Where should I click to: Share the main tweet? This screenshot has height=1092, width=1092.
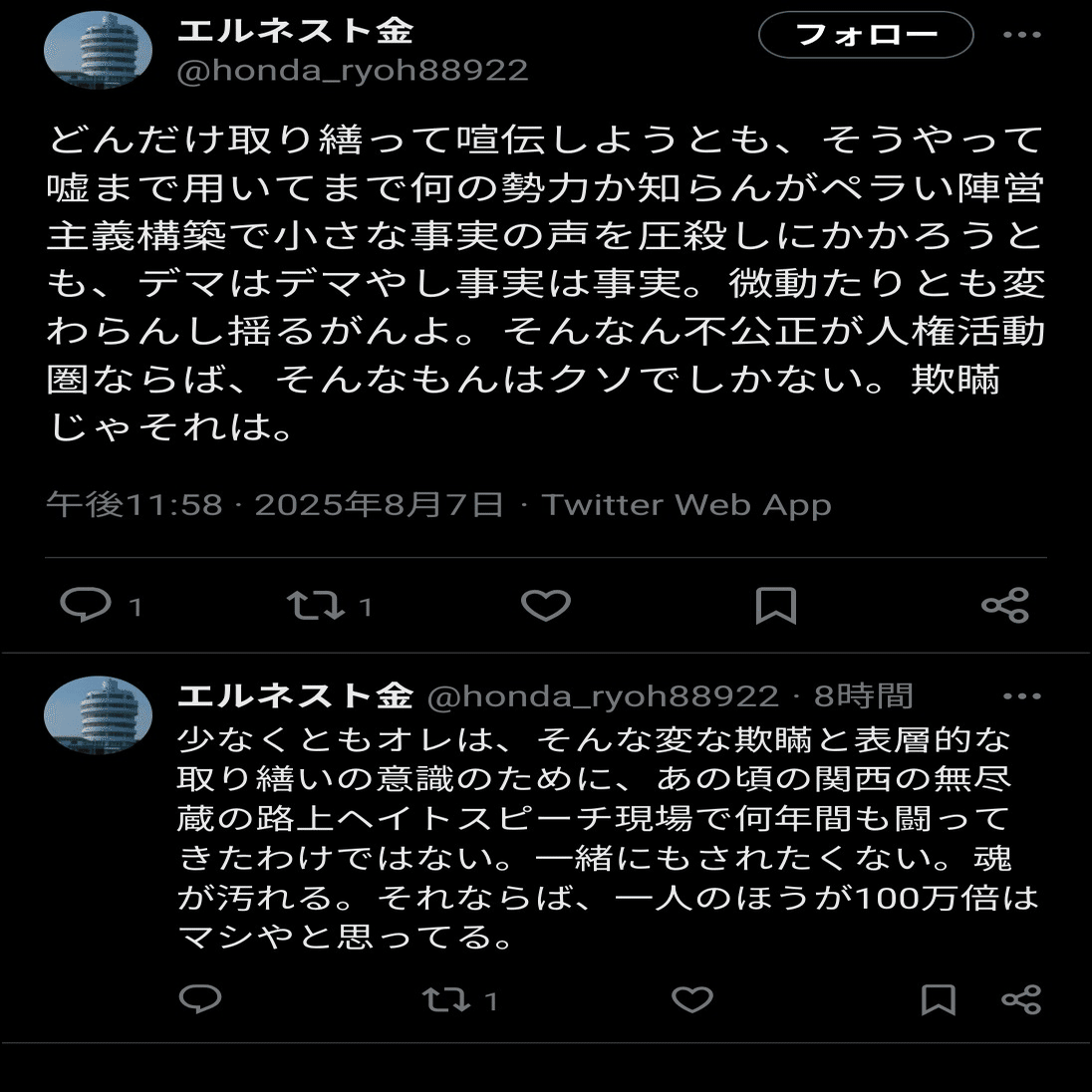pos(1004,605)
